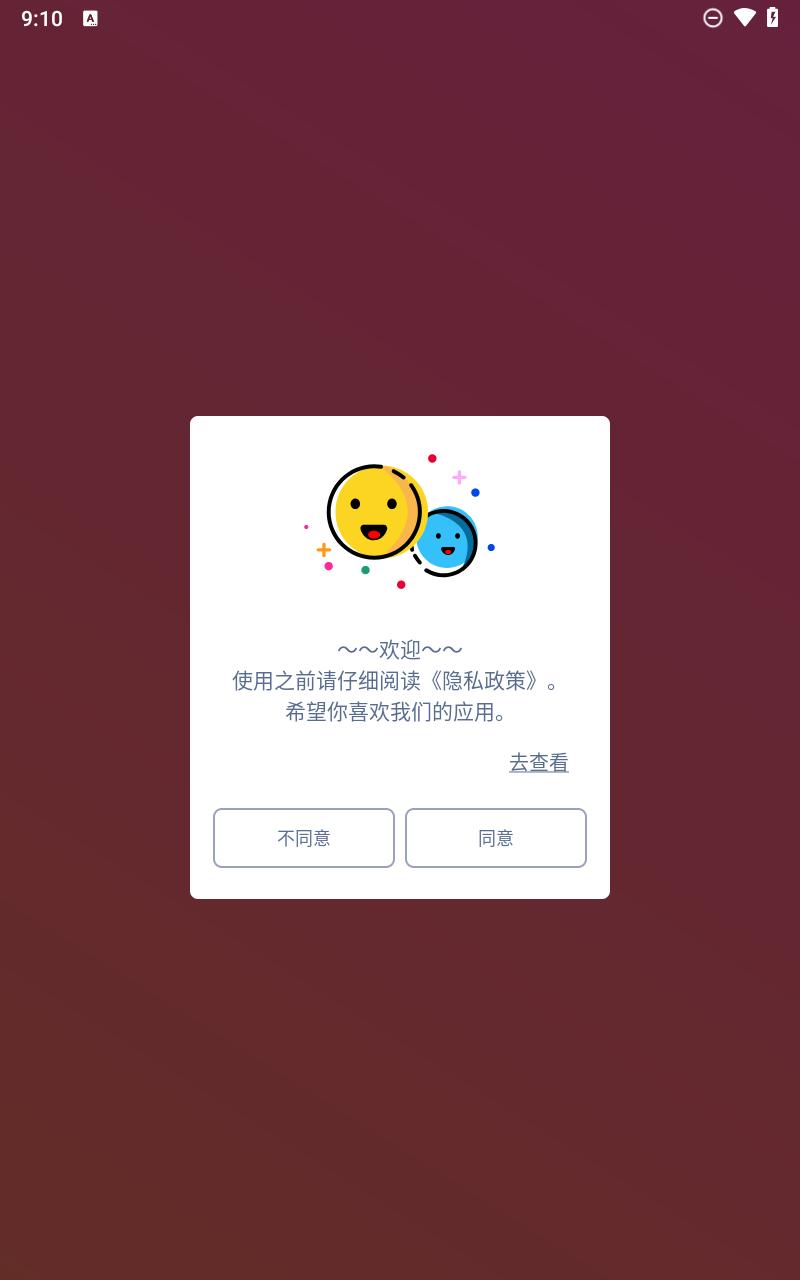Tap the ～～欢迎～～ welcome title
The image size is (800, 1280).
(x=400, y=649)
